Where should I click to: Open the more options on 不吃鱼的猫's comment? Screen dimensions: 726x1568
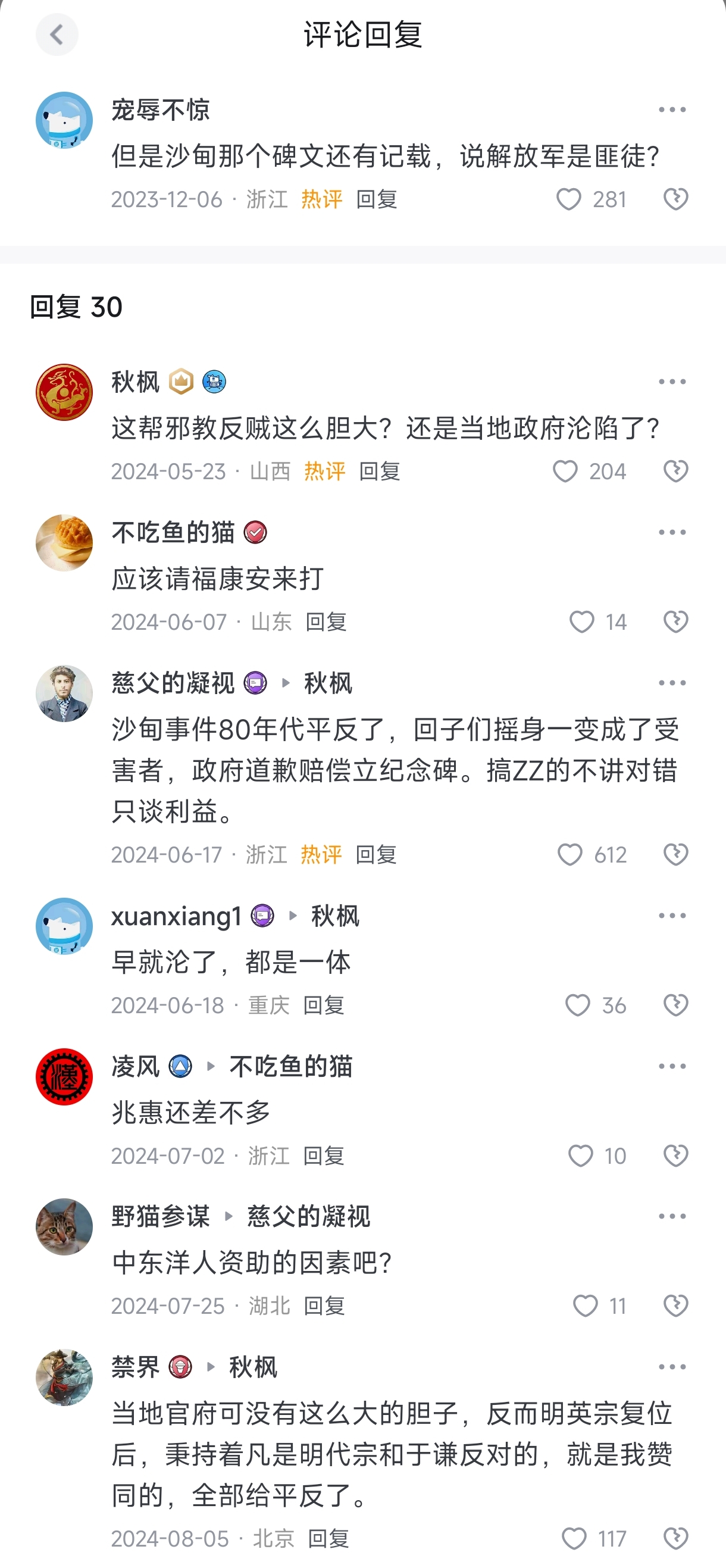click(x=672, y=533)
